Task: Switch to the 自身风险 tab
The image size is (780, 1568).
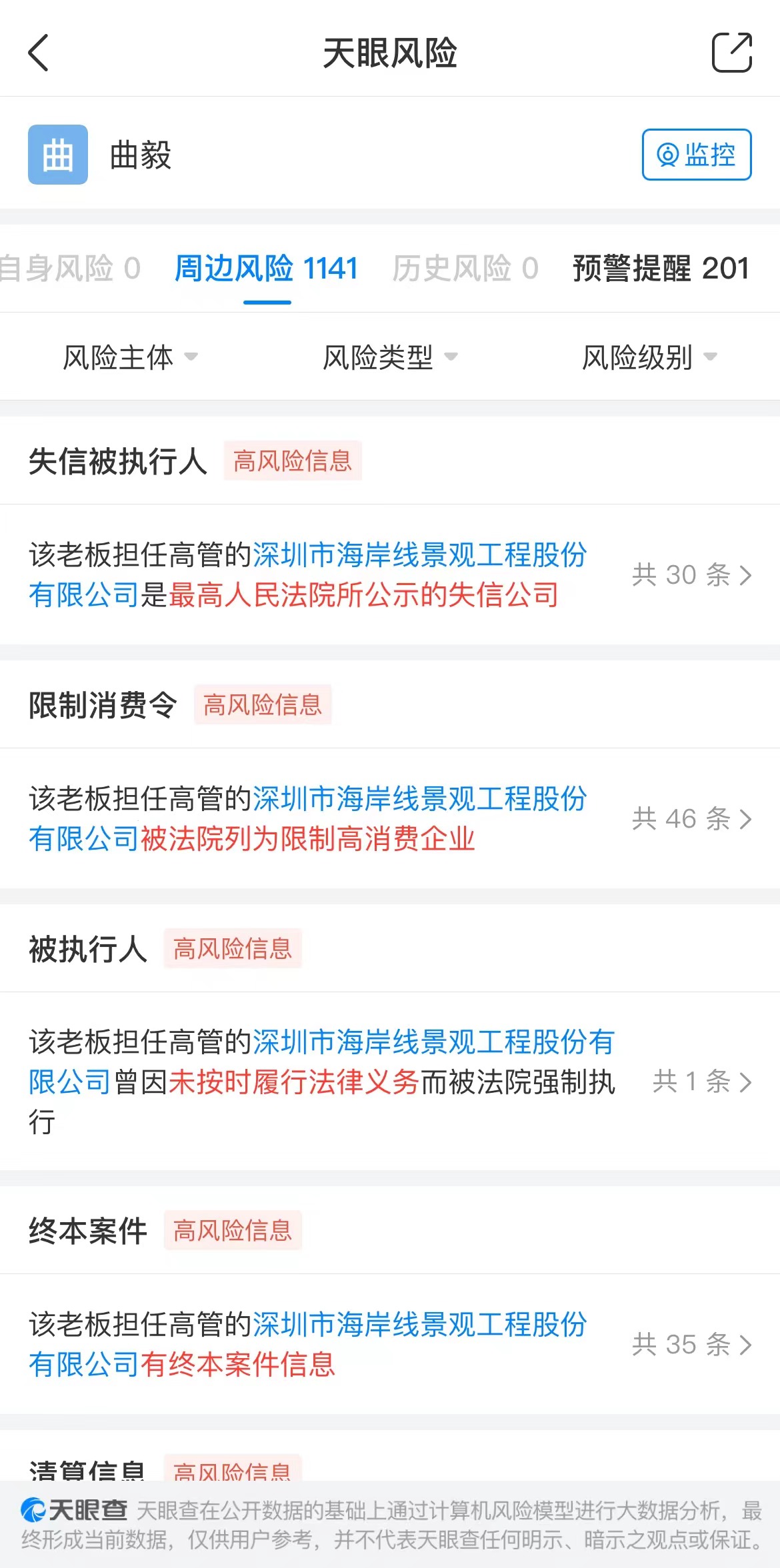Action: (x=69, y=269)
